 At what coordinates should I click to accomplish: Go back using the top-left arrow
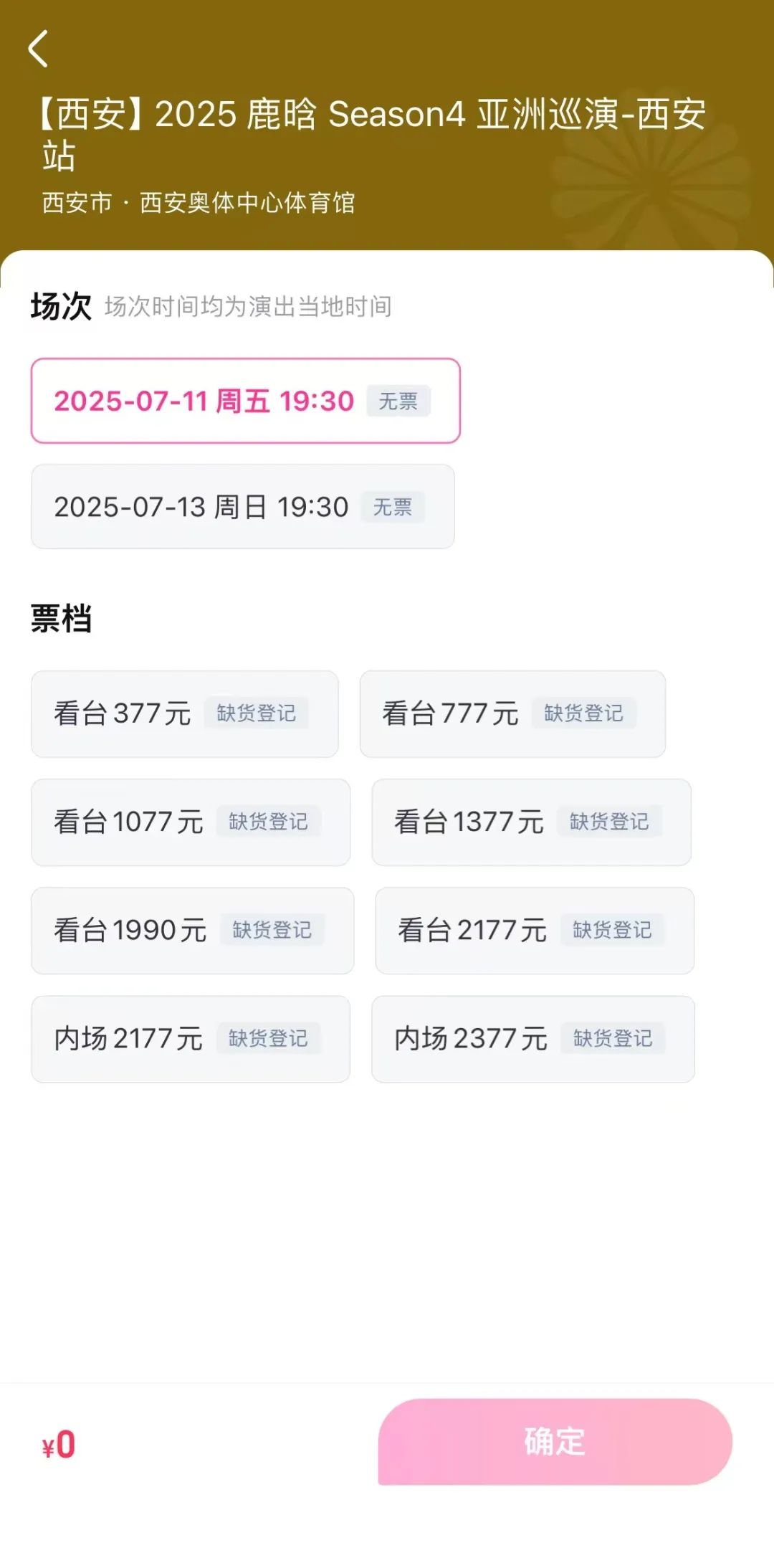(x=38, y=49)
